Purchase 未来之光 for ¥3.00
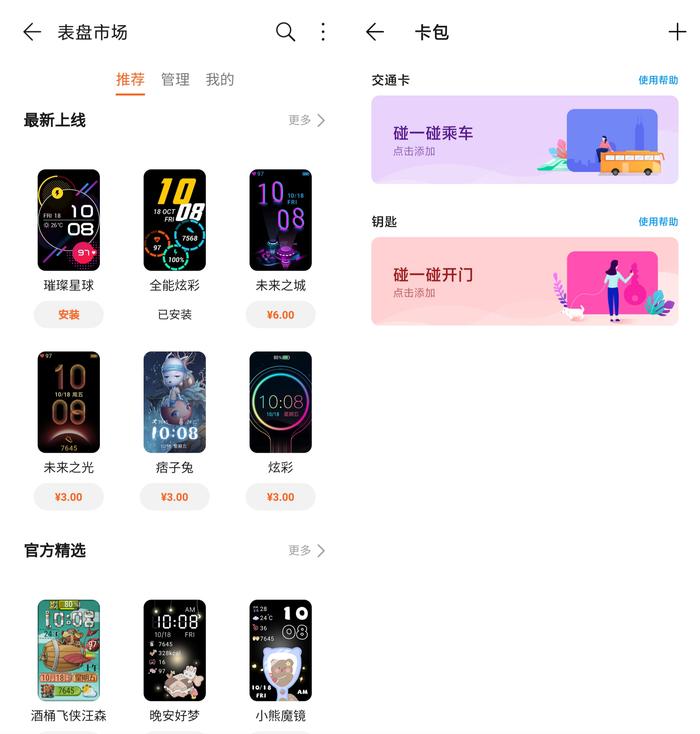700x734 pixels. pyautogui.click(x=69, y=496)
